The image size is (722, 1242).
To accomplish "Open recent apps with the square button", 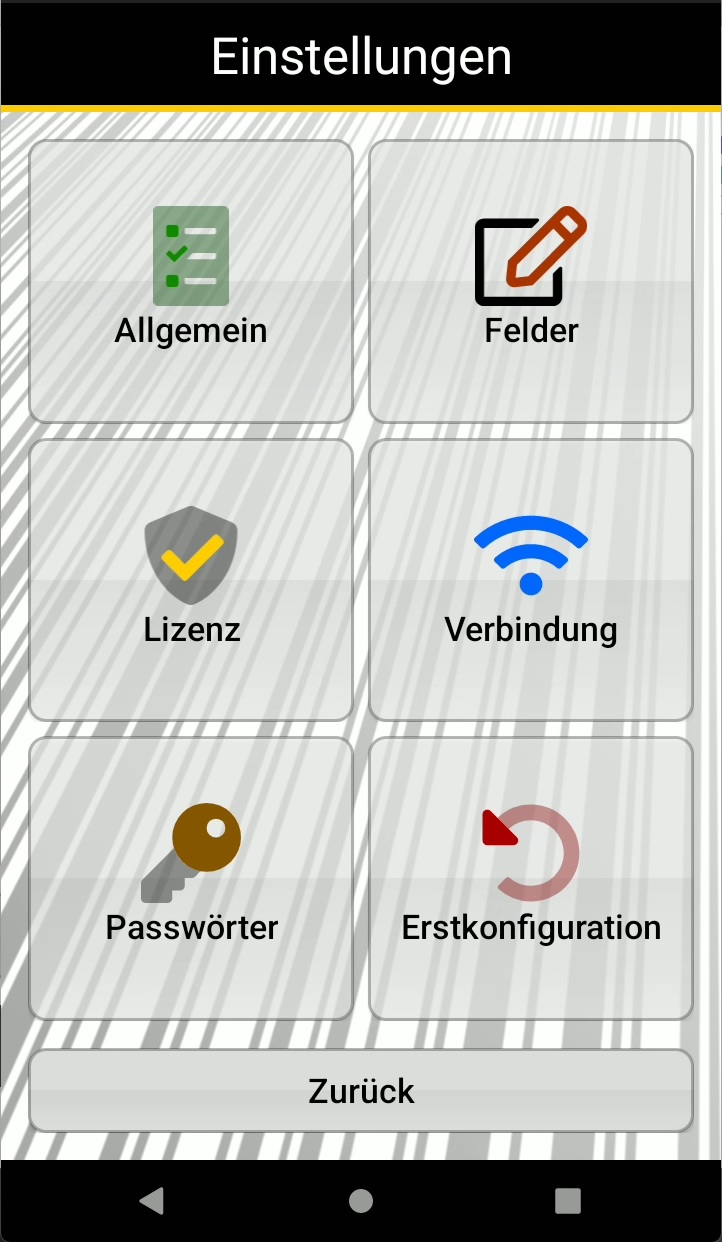I will (568, 1201).
